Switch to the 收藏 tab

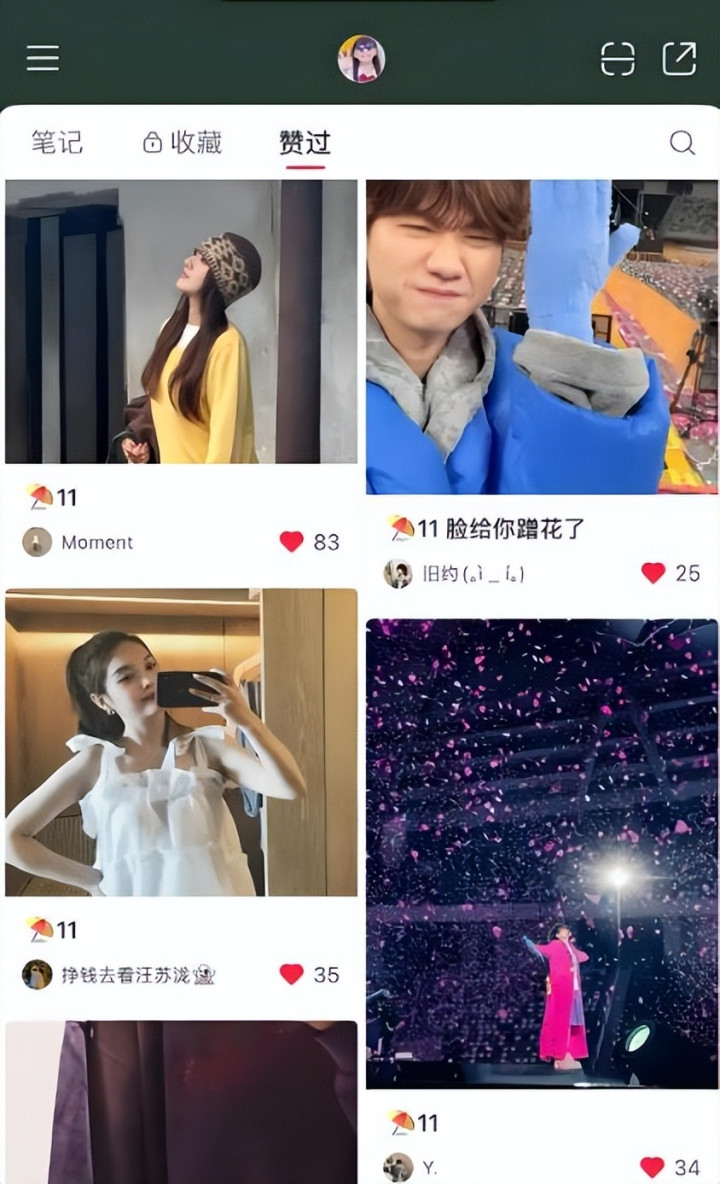182,143
